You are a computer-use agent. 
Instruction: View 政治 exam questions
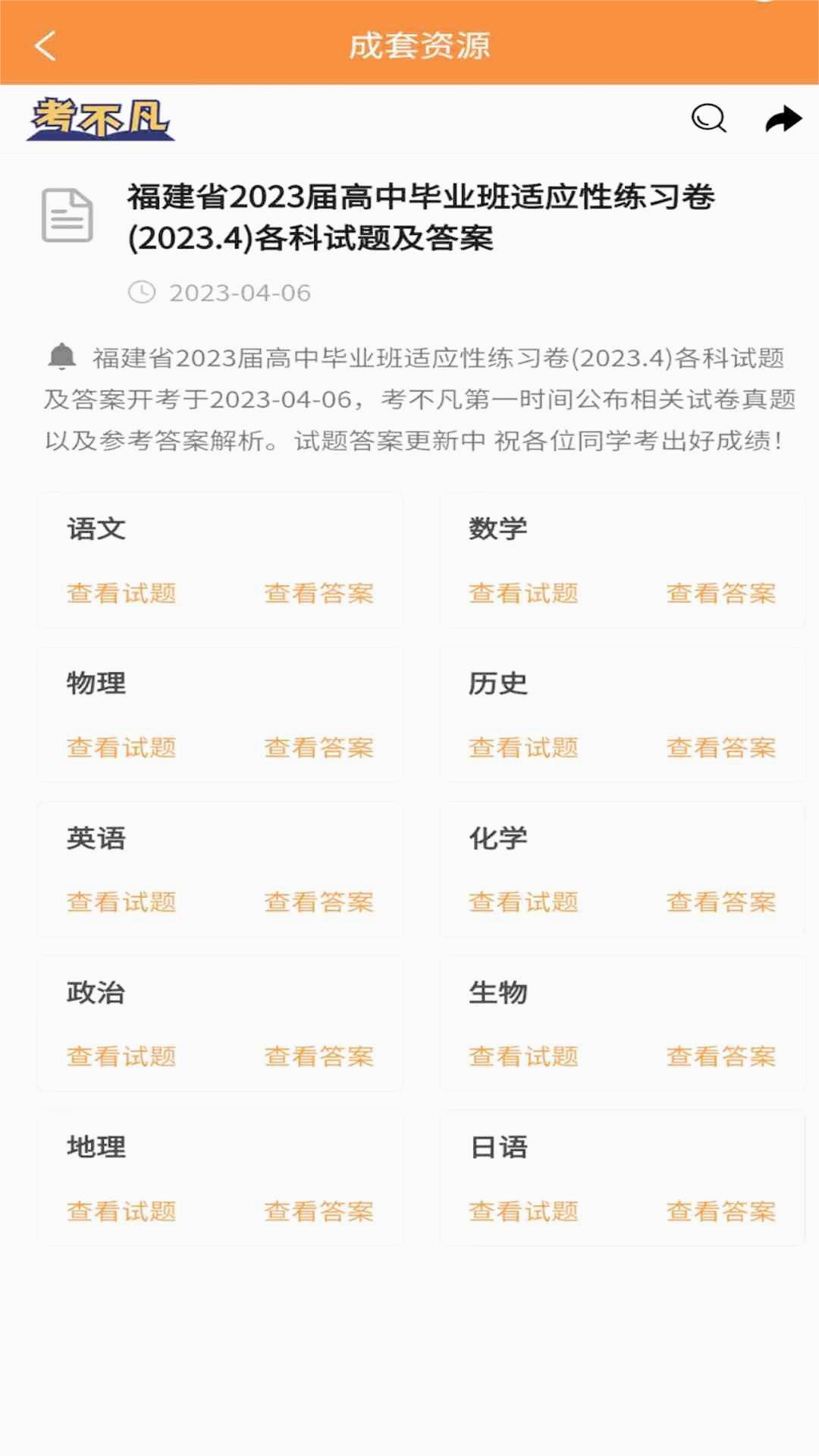(x=121, y=1056)
